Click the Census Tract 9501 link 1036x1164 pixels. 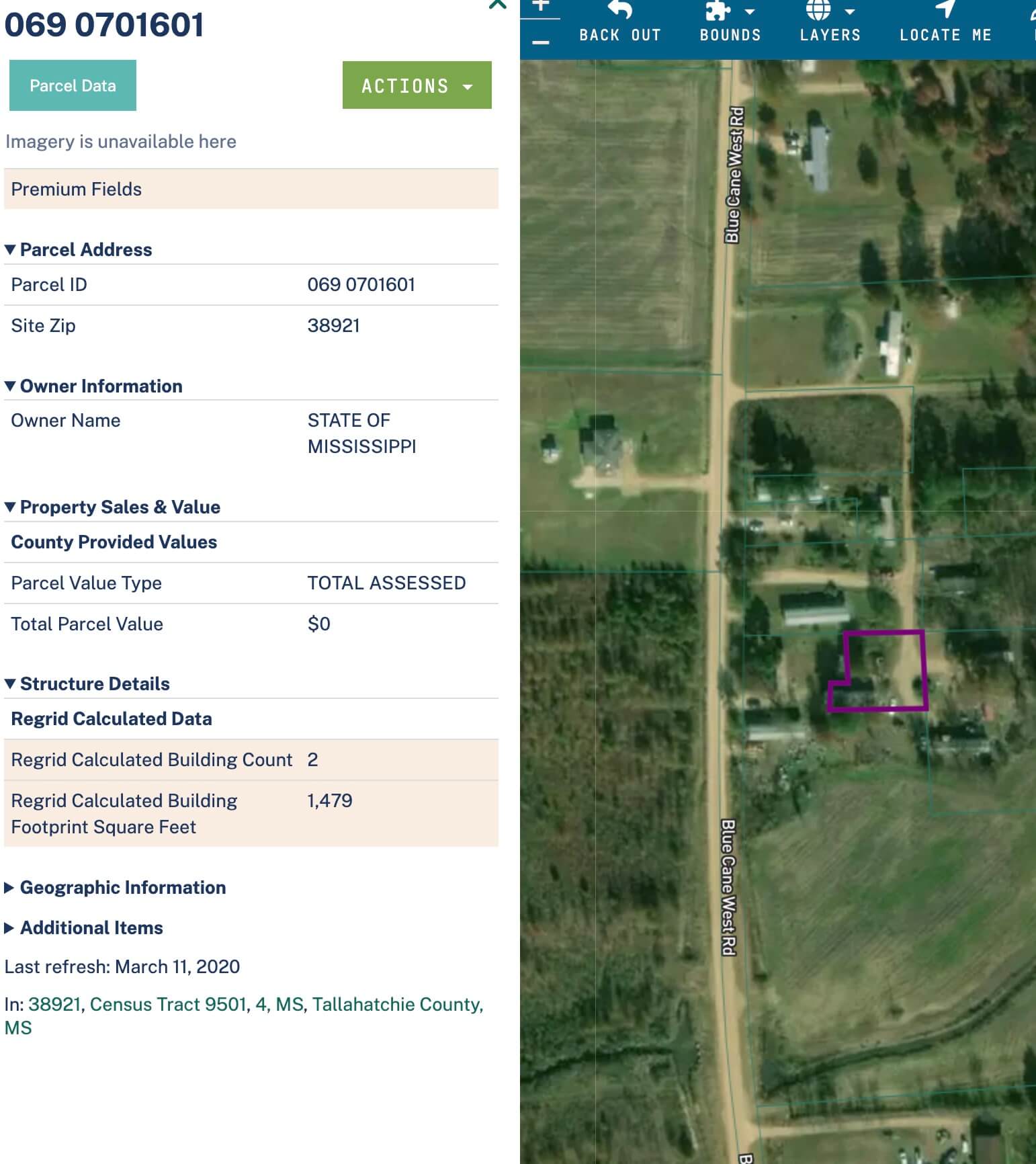[168, 1004]
